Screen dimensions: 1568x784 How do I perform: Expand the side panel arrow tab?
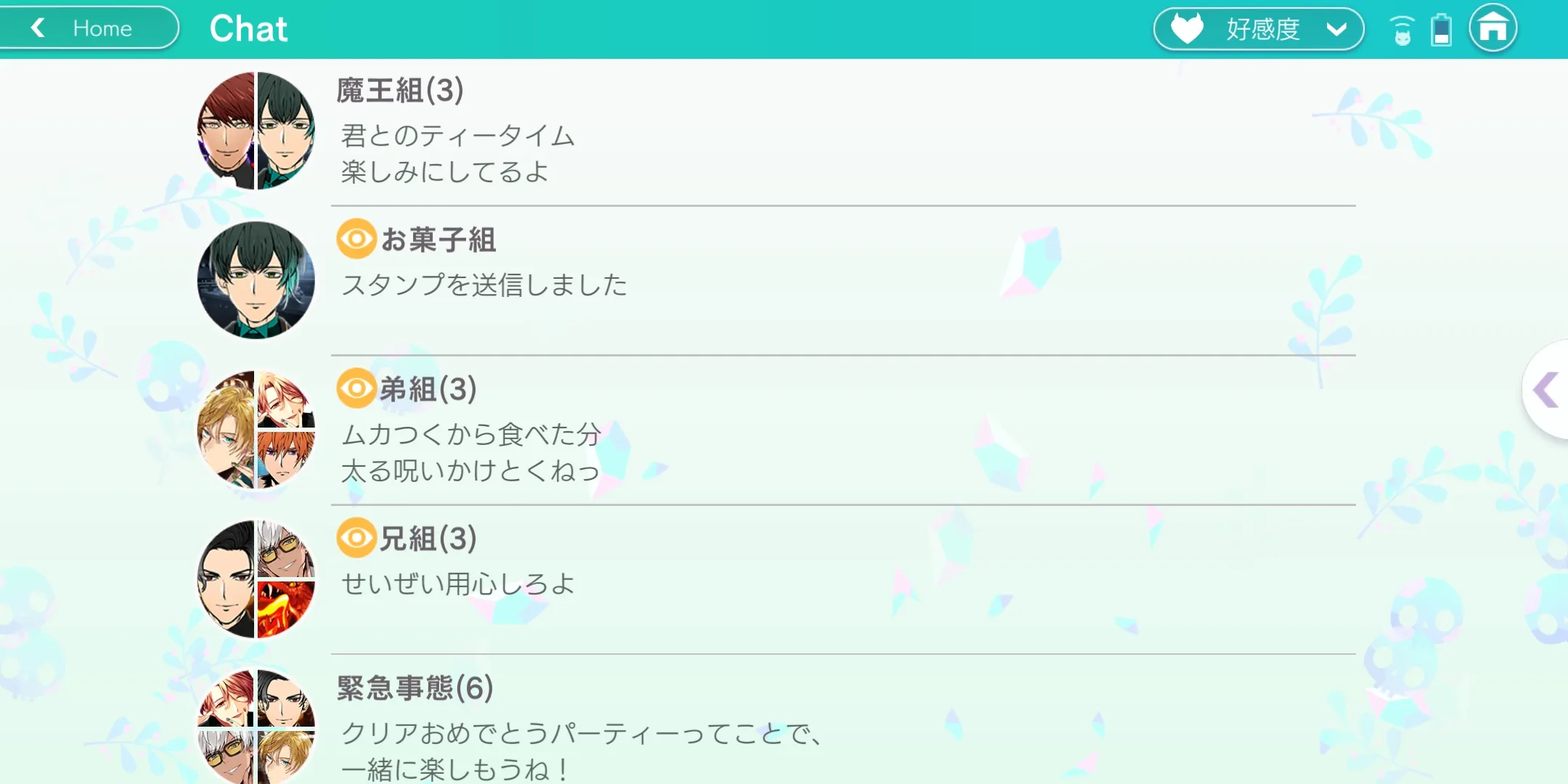pos(1546,390)
